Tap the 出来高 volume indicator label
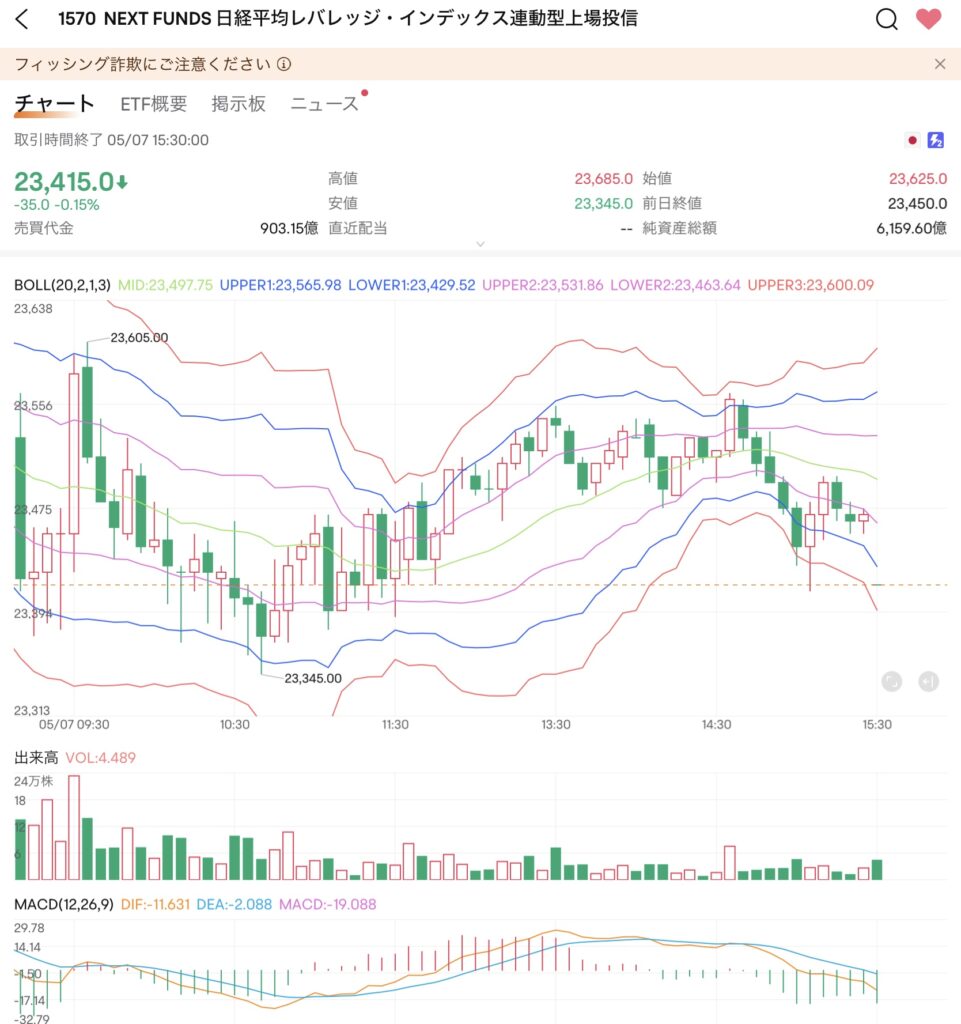 [36, 758]
